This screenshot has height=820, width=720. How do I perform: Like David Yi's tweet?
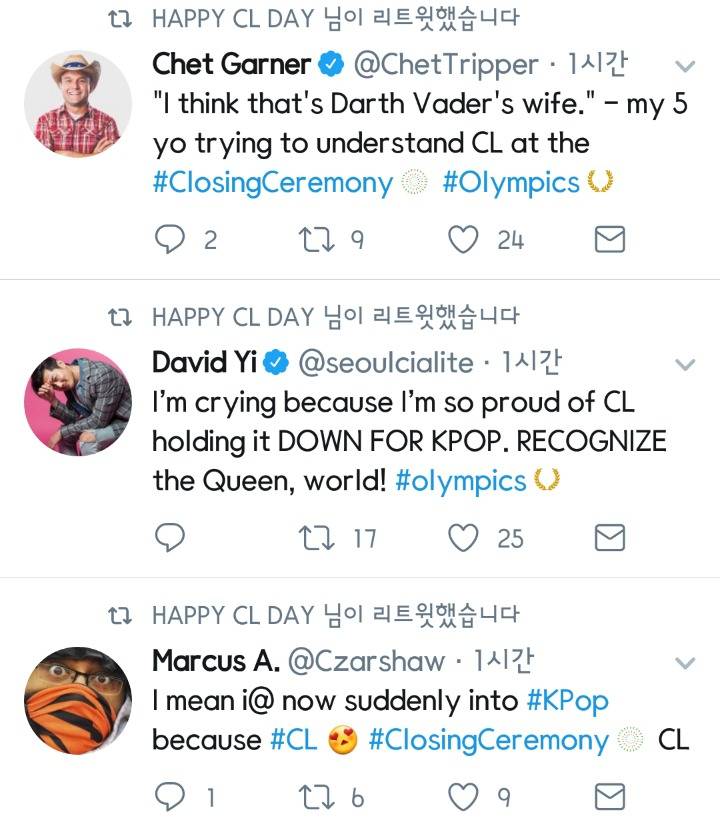pyautogui.click(x=462, y=537)
